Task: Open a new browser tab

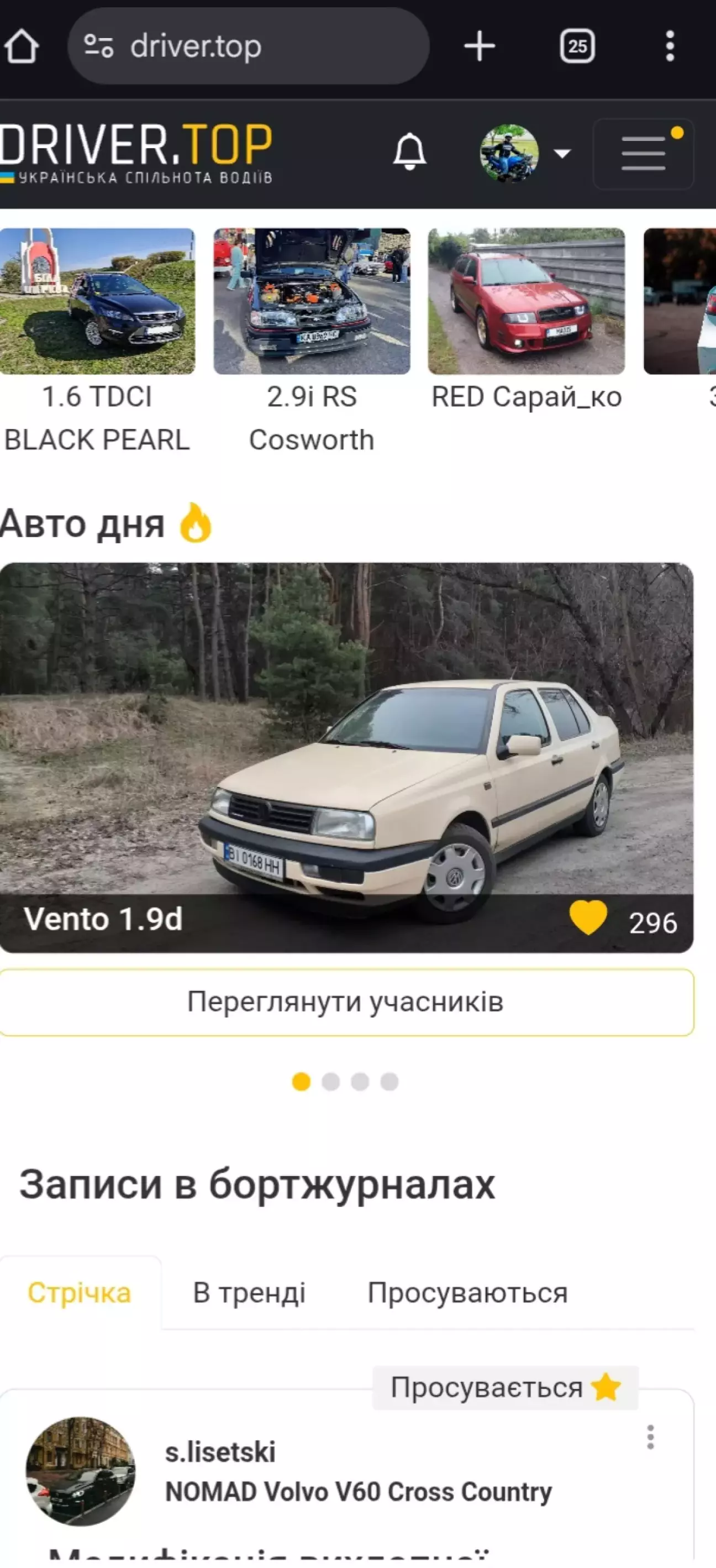Action: [480, 46]
